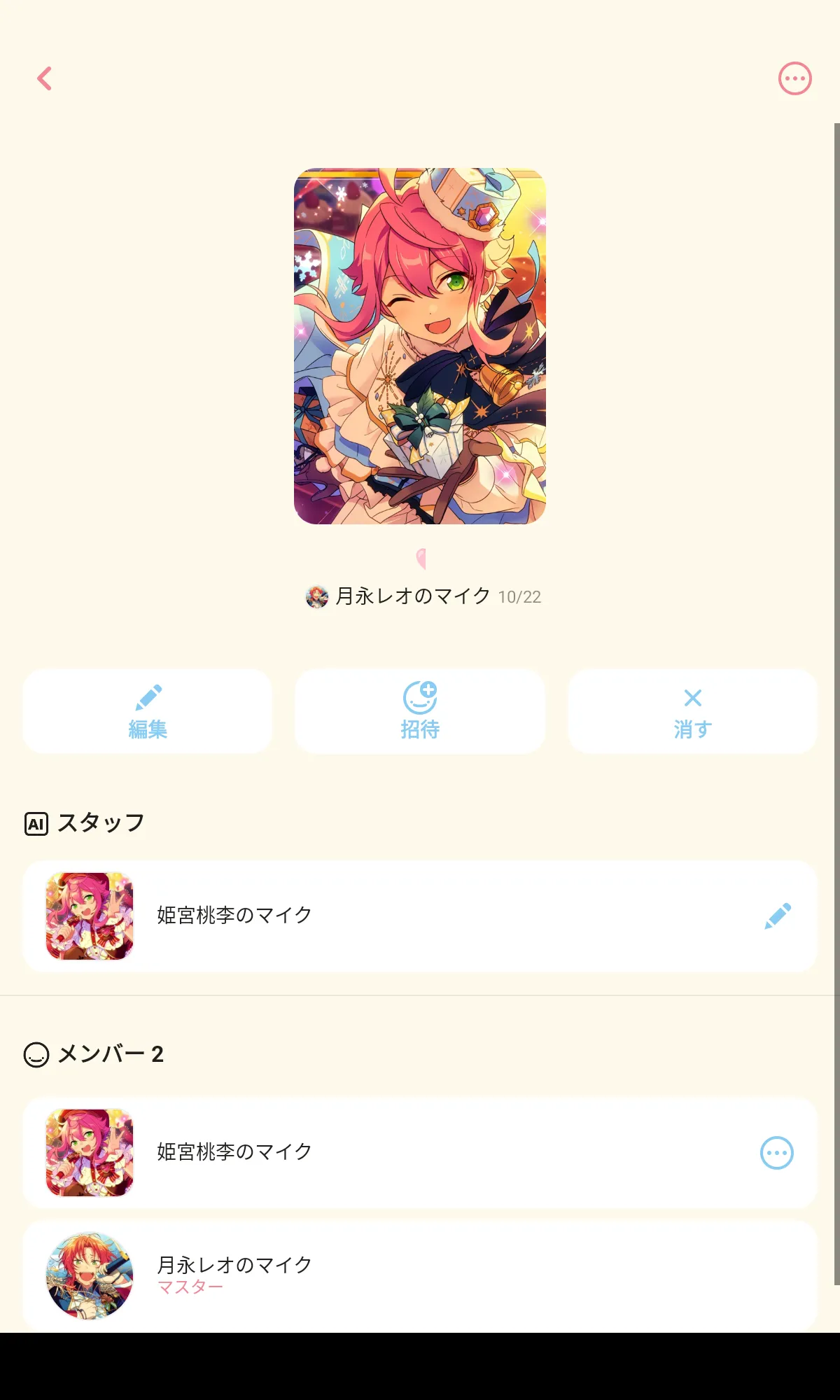Go back using the pink arrow
The height and width of the screenshot is (1400, 840).
coord(45,78)
